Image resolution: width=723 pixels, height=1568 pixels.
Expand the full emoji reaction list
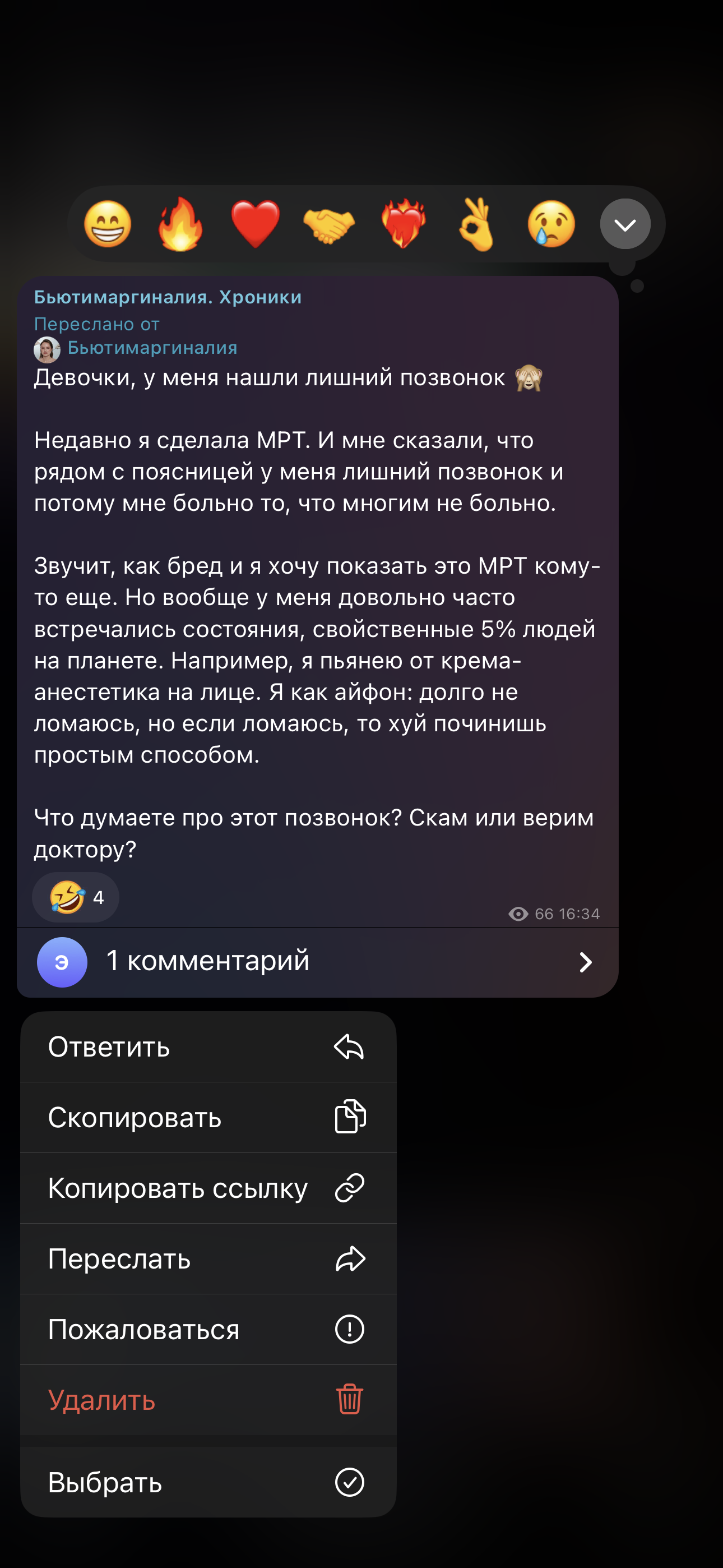click(x=625, y=225)
